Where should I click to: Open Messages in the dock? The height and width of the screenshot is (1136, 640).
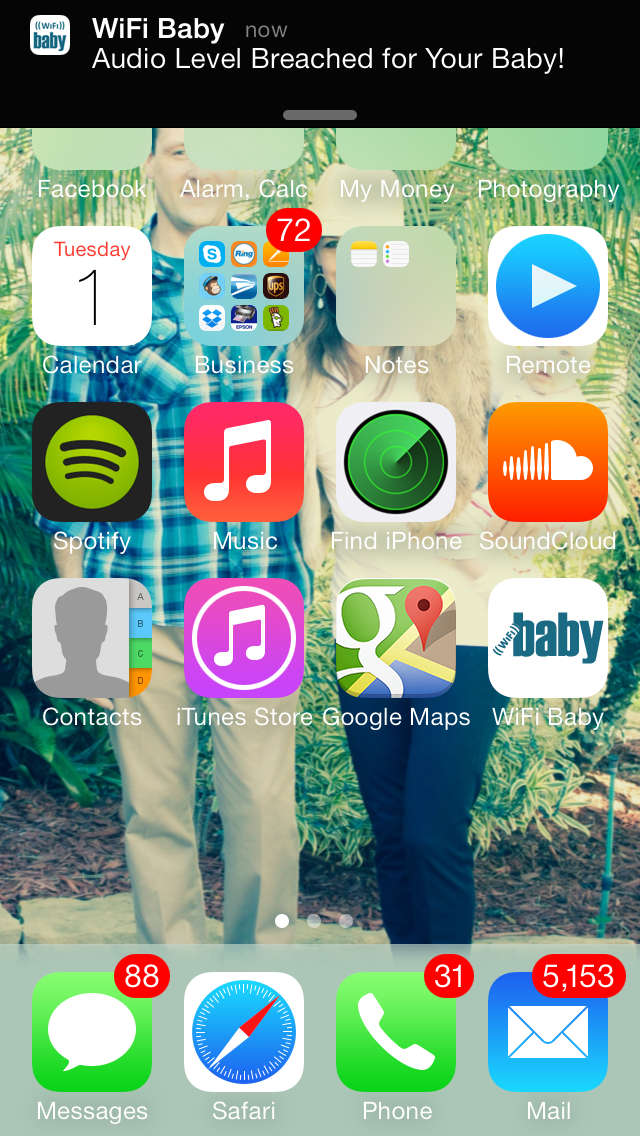point(92,1032)
